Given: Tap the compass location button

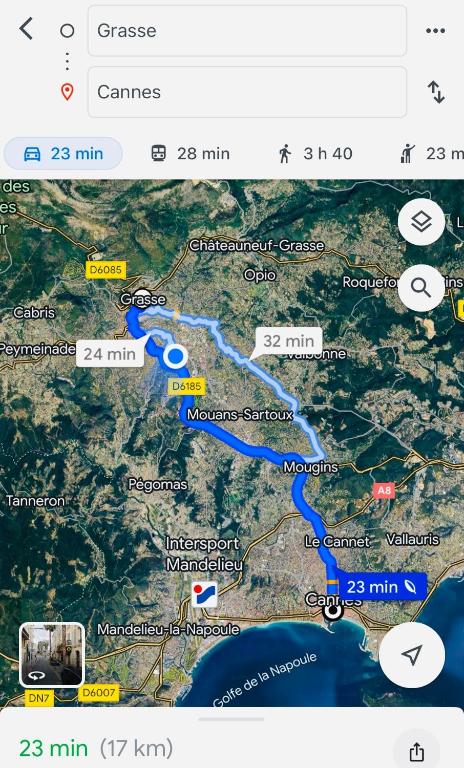Looking at the screenshot, I should [x=412, y=655].
